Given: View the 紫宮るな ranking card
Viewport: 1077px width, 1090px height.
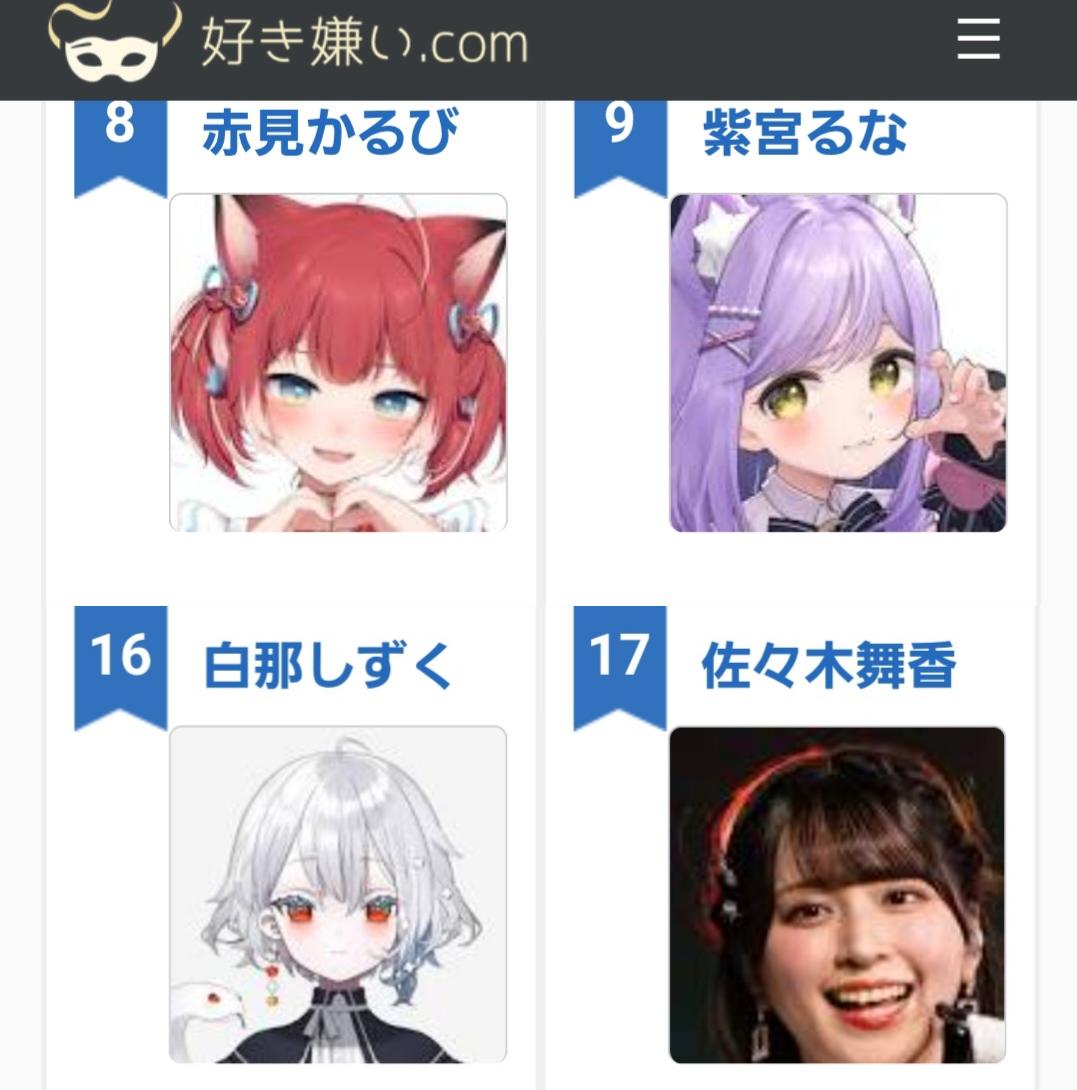Looking at the screenshot, I should point(837,361).
